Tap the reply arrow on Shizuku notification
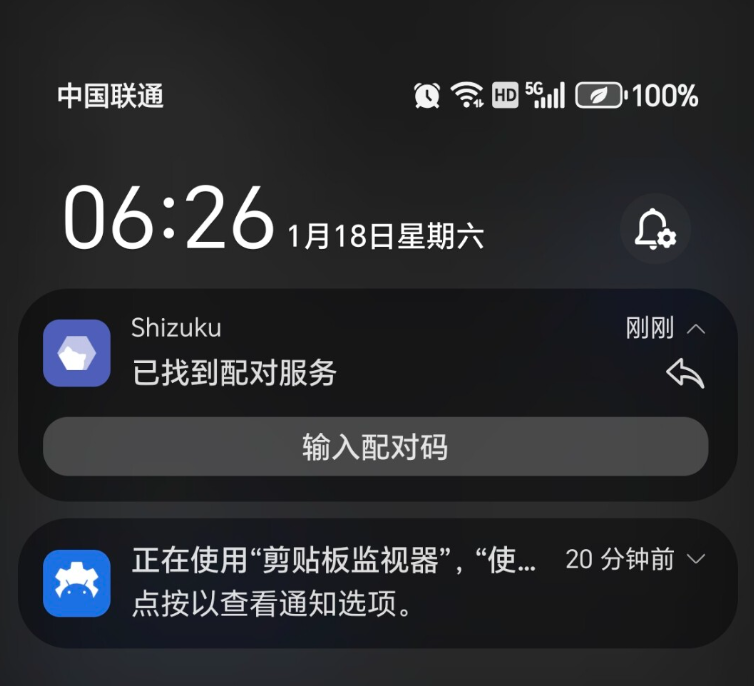Image resolution: width=754 pixels, height=686 pixels. point(685,374)
